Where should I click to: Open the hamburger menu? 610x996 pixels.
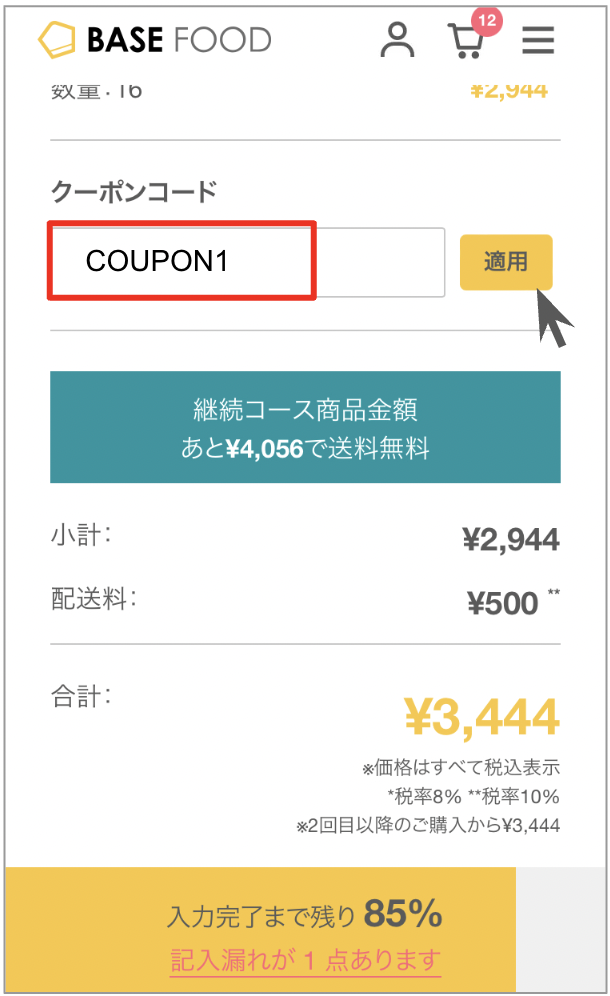538,40
